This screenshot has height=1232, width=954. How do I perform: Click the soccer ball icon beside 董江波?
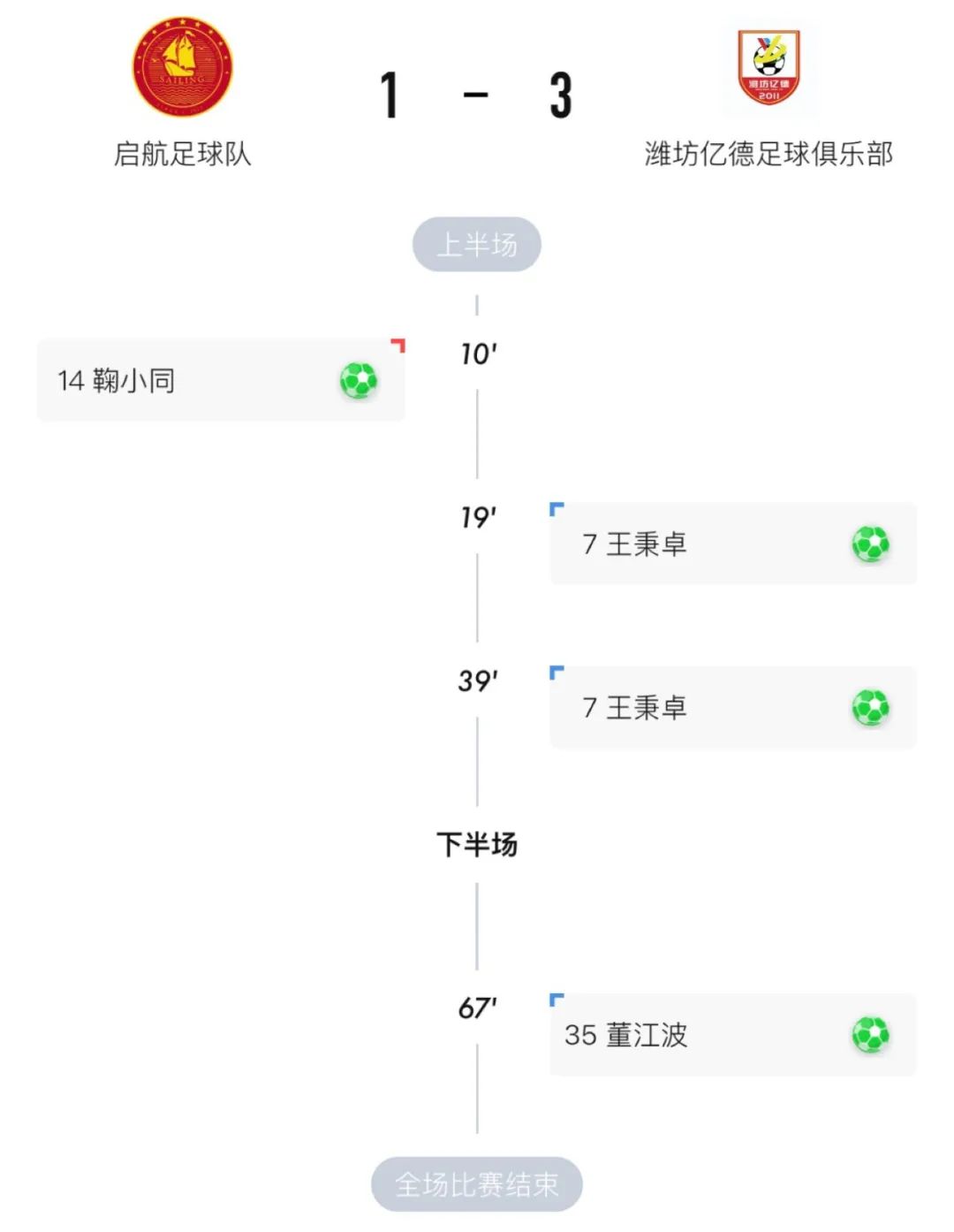(x=869, y=1036)
